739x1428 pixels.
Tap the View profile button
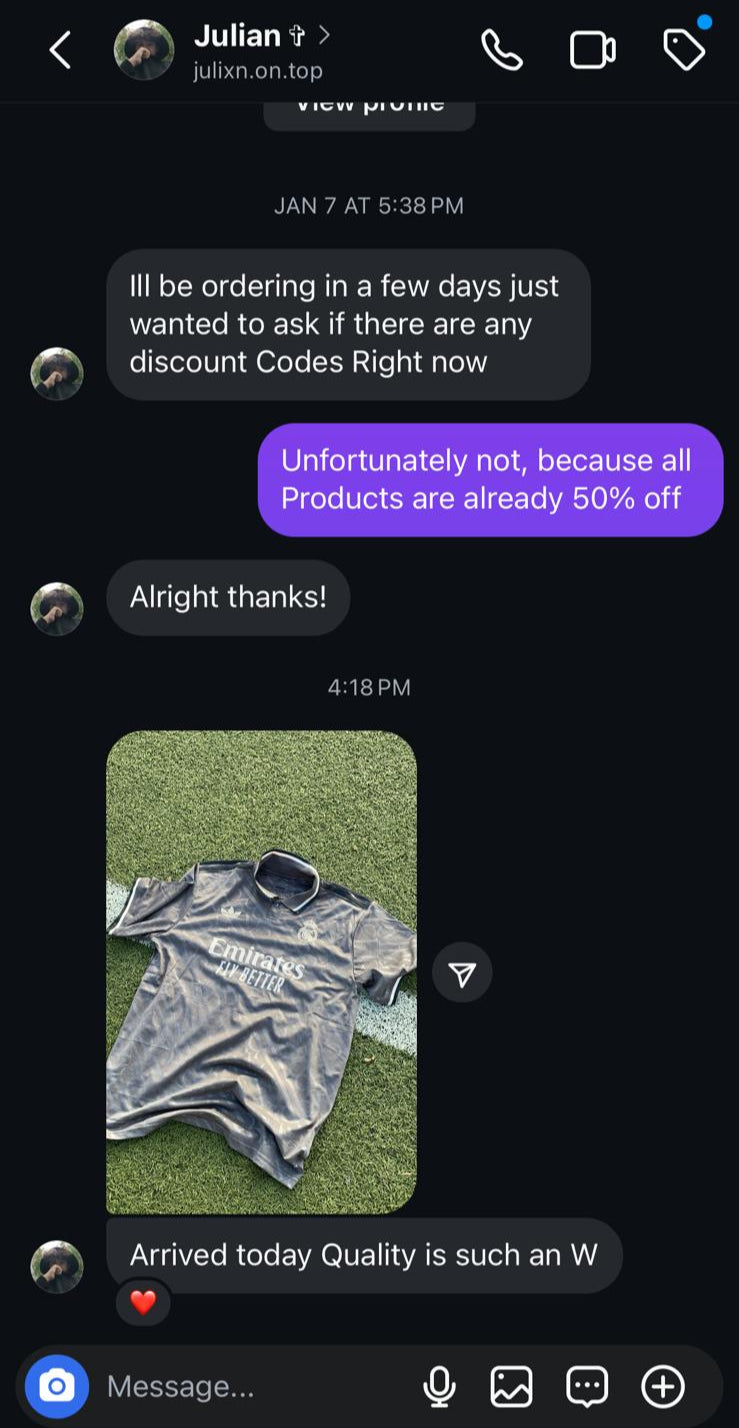[369, 110]
